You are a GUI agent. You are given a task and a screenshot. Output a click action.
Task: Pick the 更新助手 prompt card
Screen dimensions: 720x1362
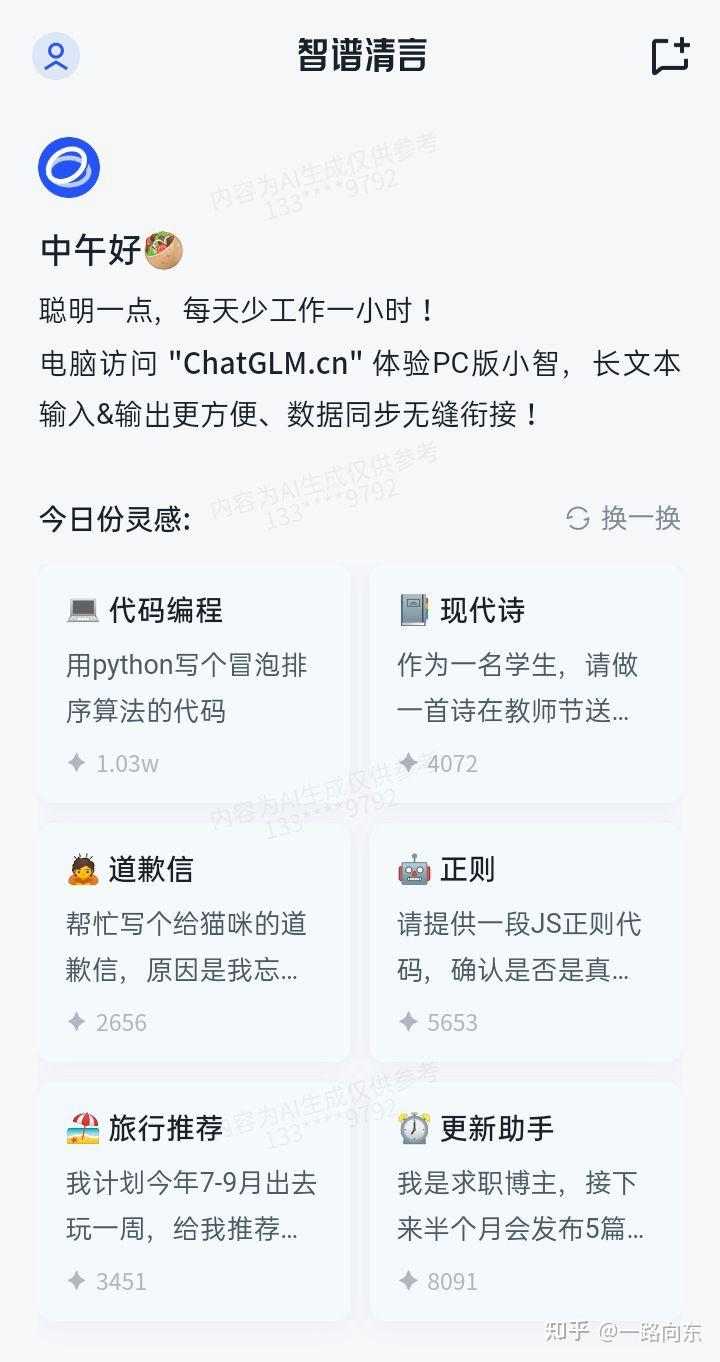[526, 1201]
